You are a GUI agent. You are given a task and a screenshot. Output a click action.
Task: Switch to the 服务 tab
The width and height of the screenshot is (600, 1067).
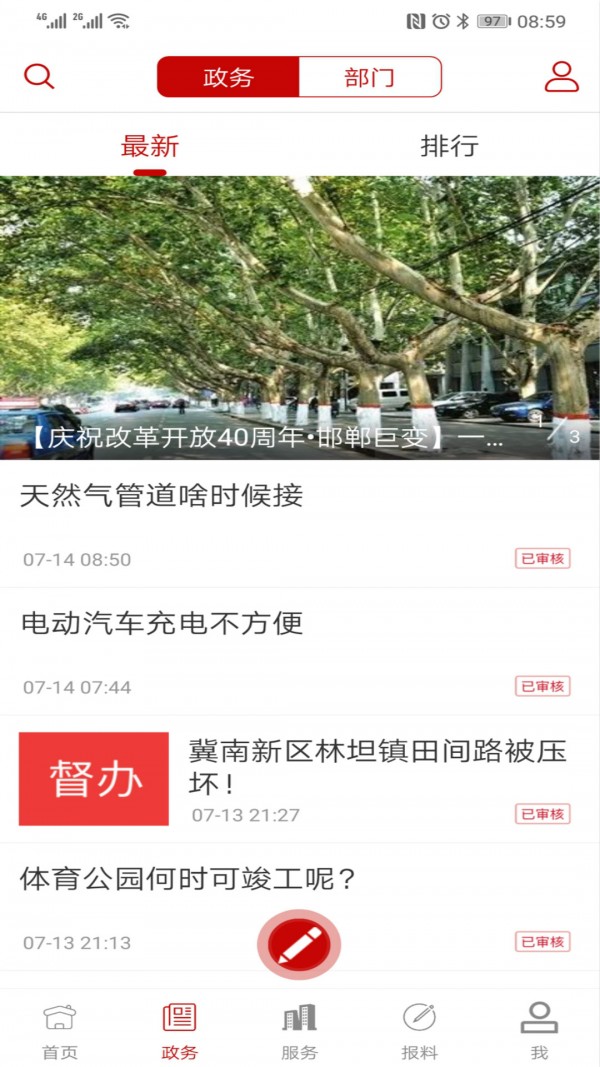tap(299, 1030)
